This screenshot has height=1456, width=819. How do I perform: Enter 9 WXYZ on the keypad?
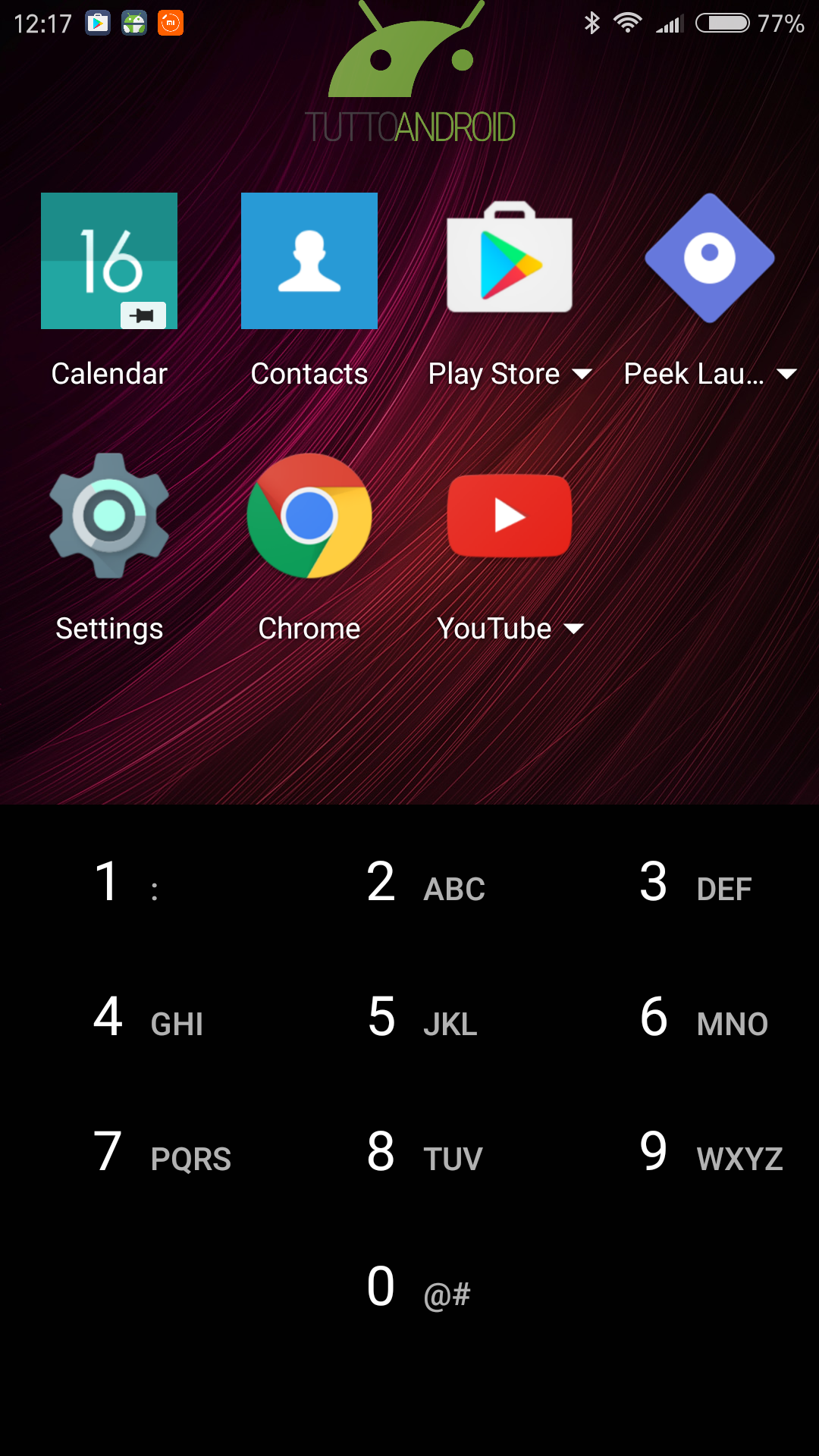click(682, 1151)
